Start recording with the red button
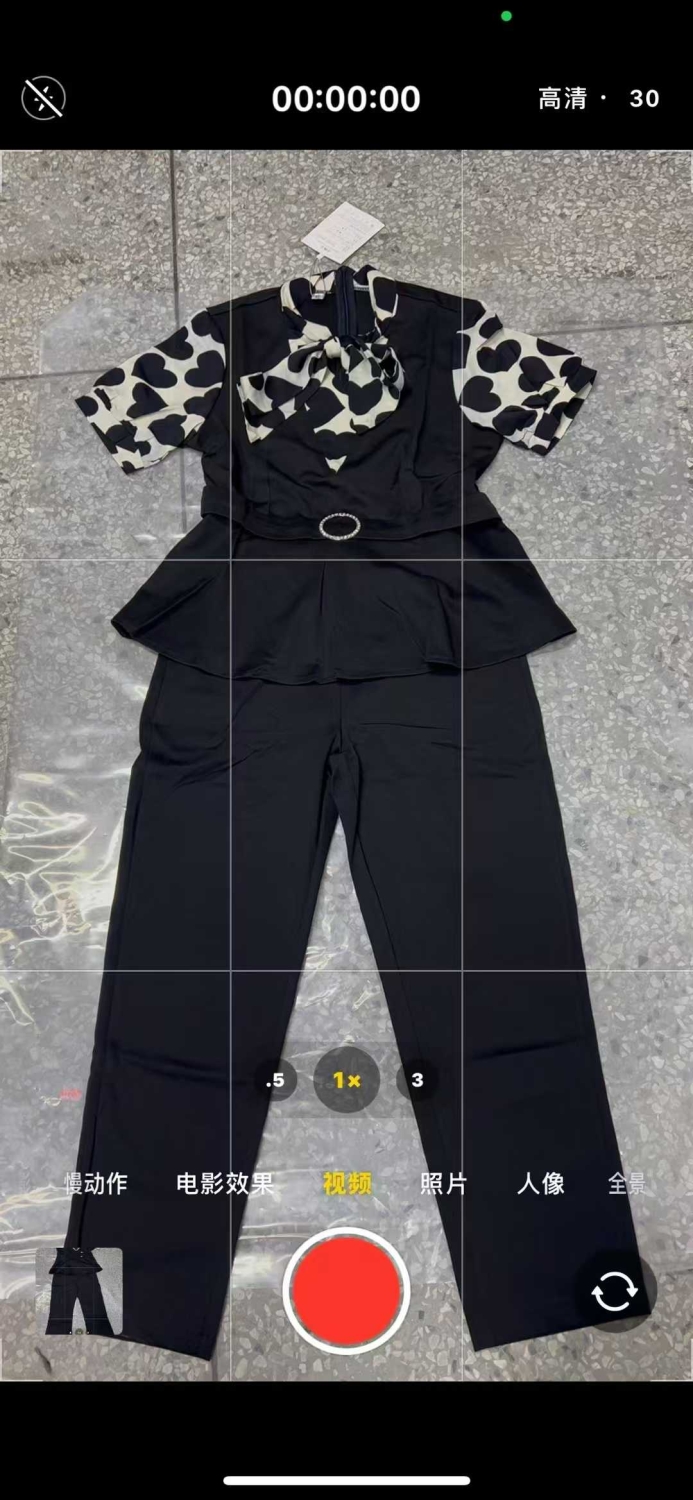This screenshot has height=1500, width=693. click(346, 1291)
